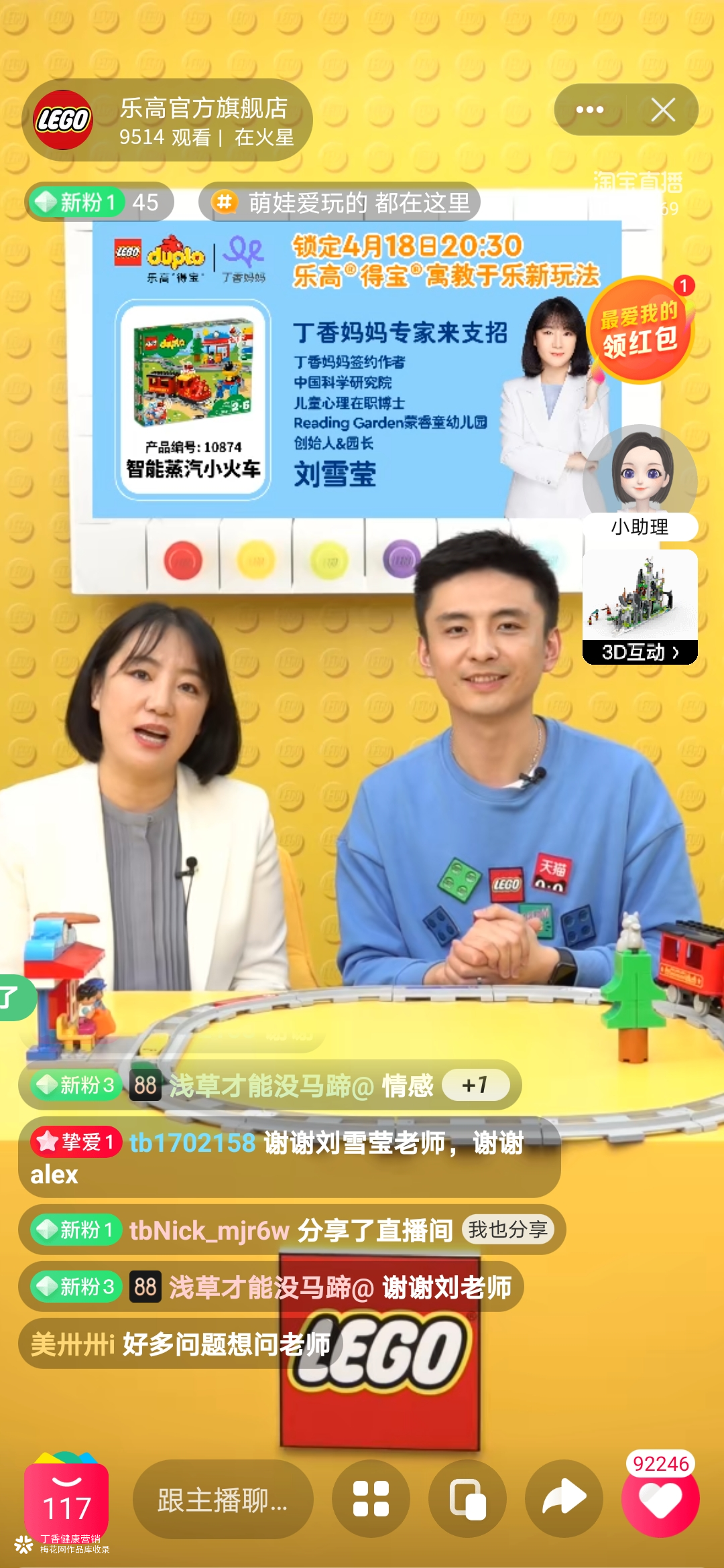The image size is (724, 1568).
Task: Tap 我也分享 to share the room
Action: [507, 1230]
